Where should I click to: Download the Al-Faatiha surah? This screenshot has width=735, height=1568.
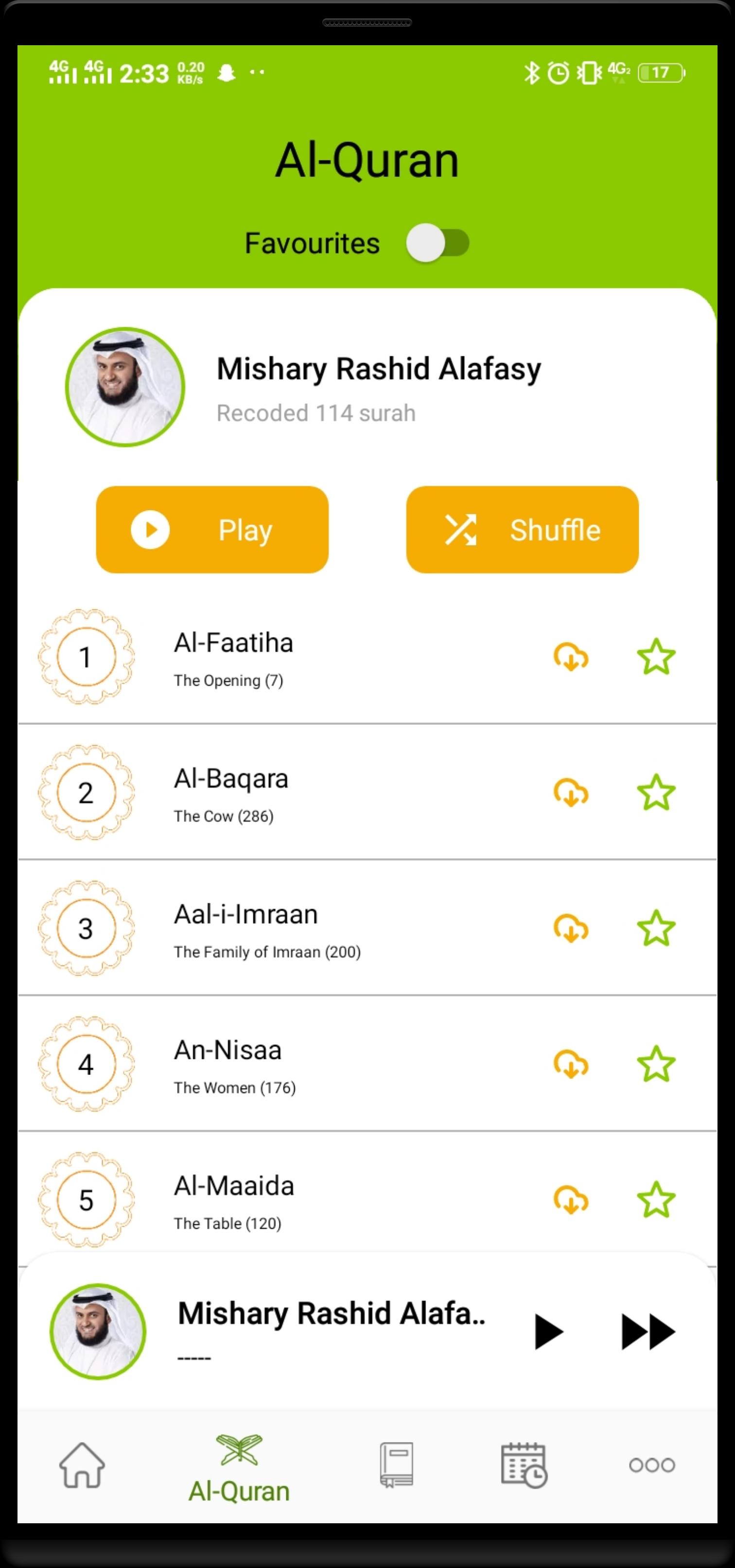click(570, 657)
